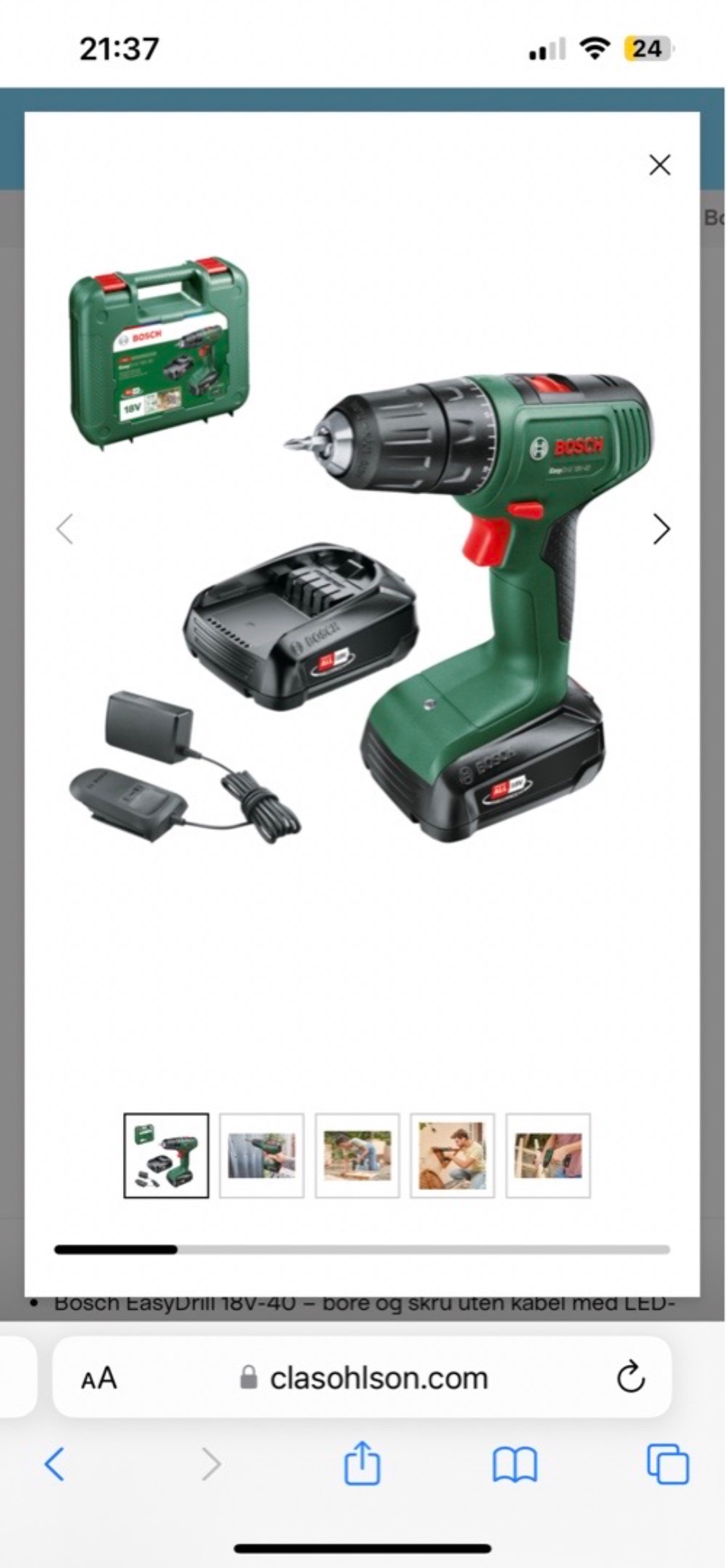Show all open tabs
Image resolution: width=726 pixels, height=1568 pixels.
point(667,1464)
